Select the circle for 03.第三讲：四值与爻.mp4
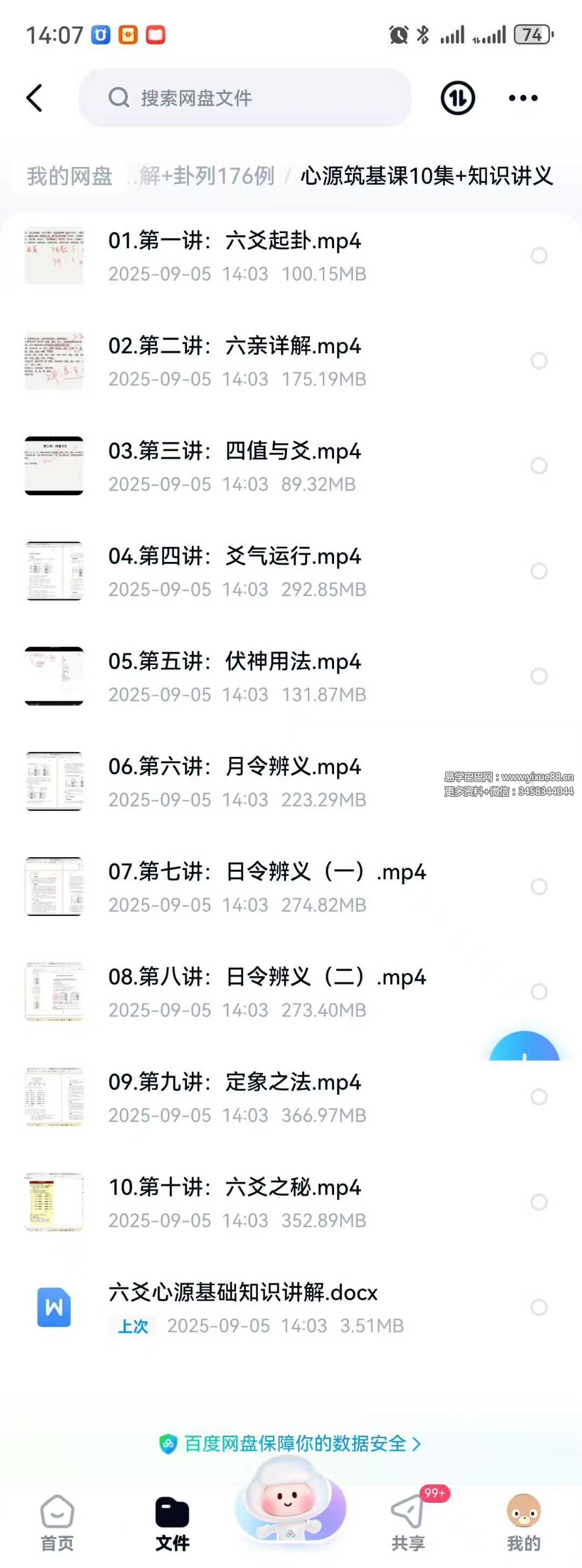The height and width of the screenshot is (1568, 582). point(539,466)
